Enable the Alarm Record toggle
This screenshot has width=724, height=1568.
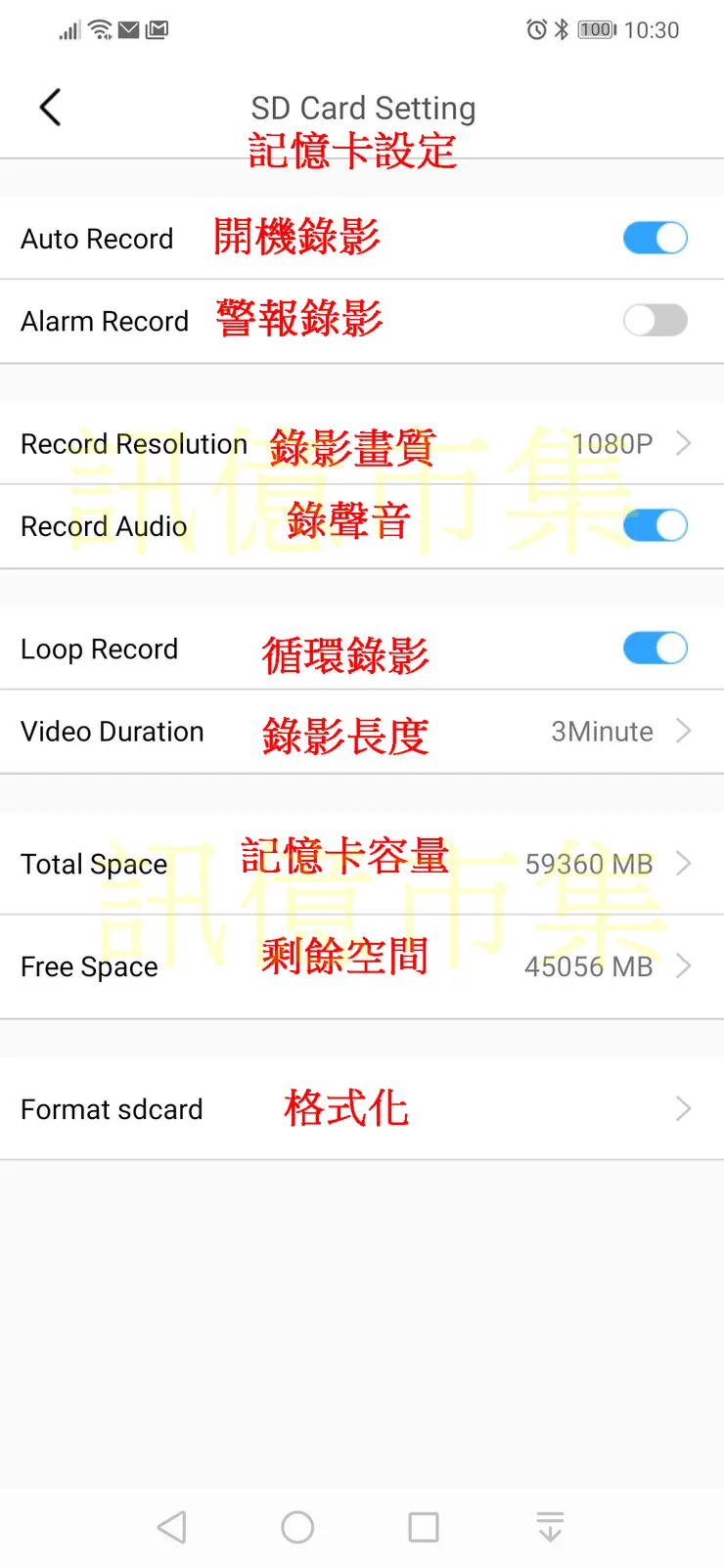[x=655, y=320]
